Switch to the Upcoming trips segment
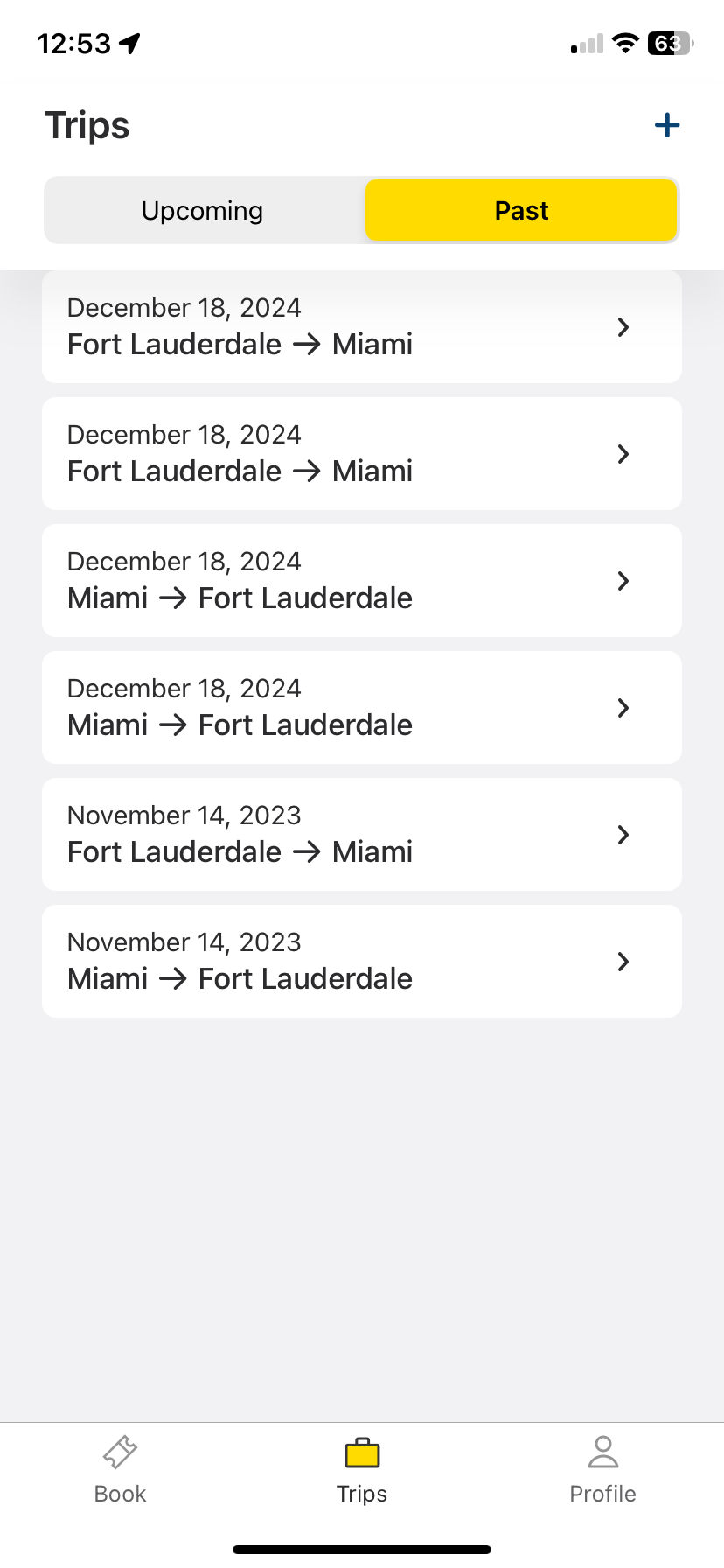724x1568 pixels. (x=203, y=211)
